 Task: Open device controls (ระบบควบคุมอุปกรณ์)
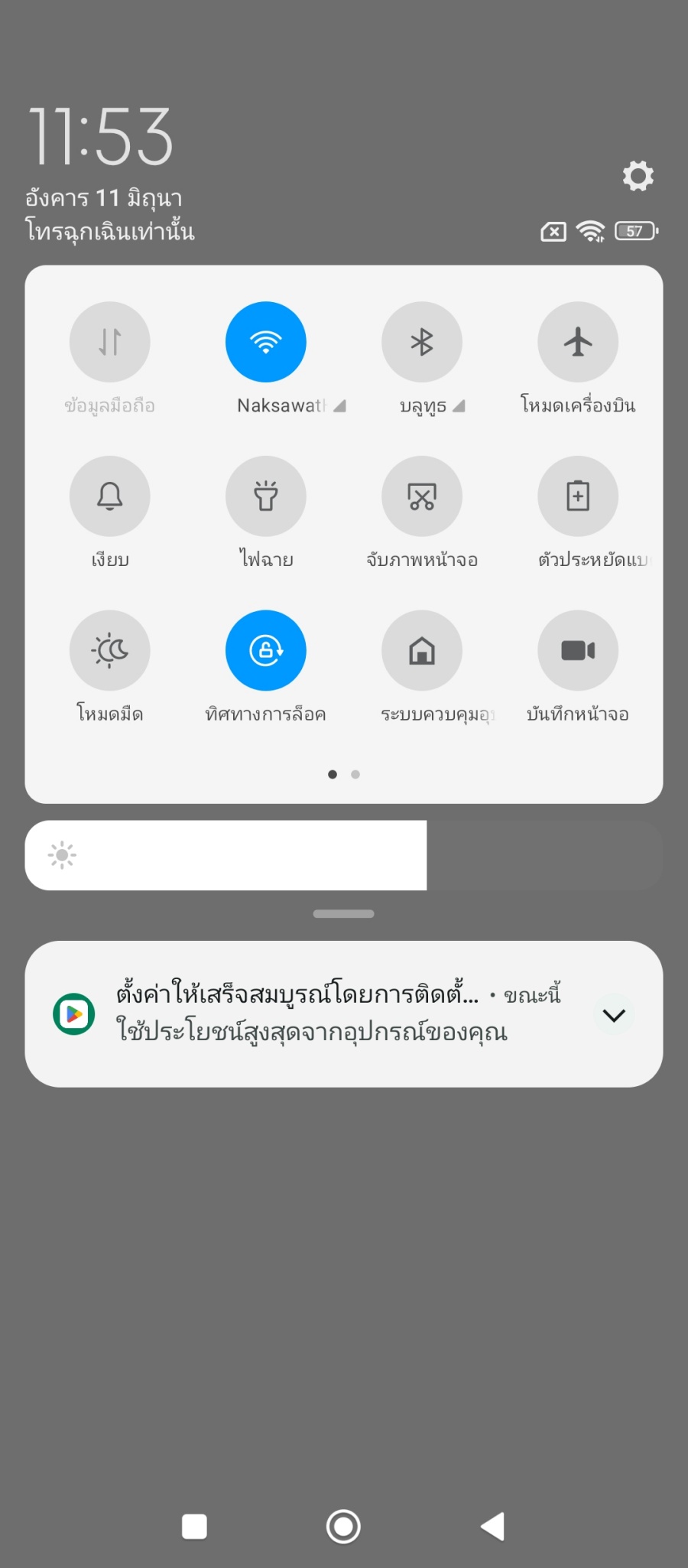coord(421,651)
